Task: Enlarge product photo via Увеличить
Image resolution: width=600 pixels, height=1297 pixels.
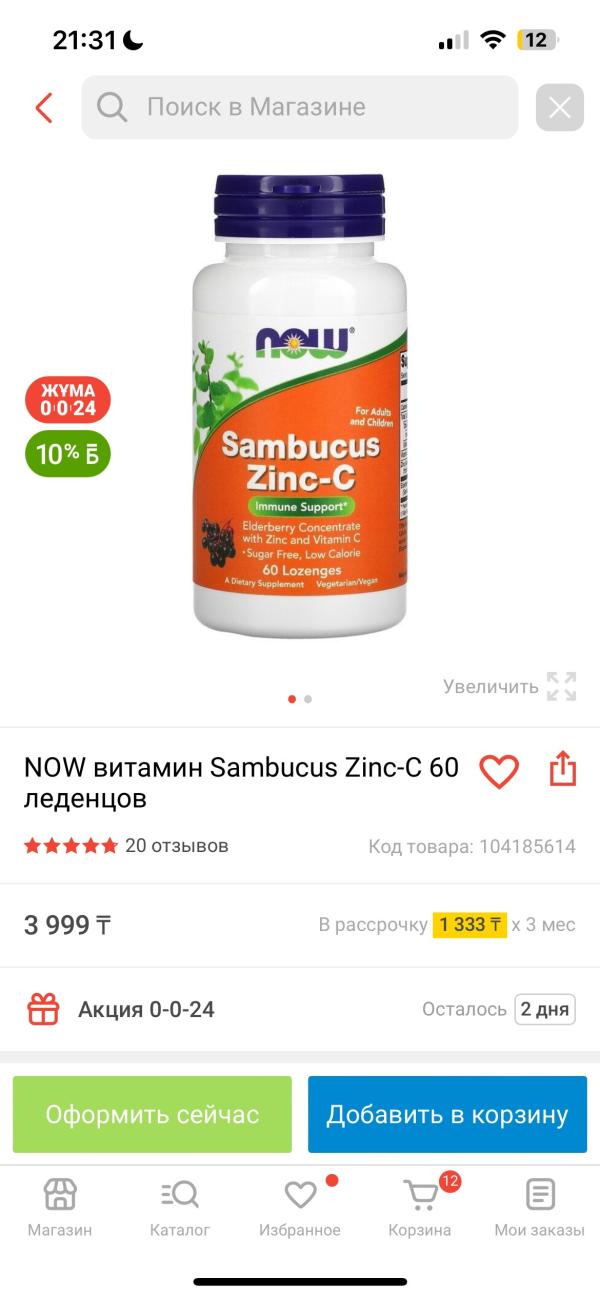Action: point(510,686)
